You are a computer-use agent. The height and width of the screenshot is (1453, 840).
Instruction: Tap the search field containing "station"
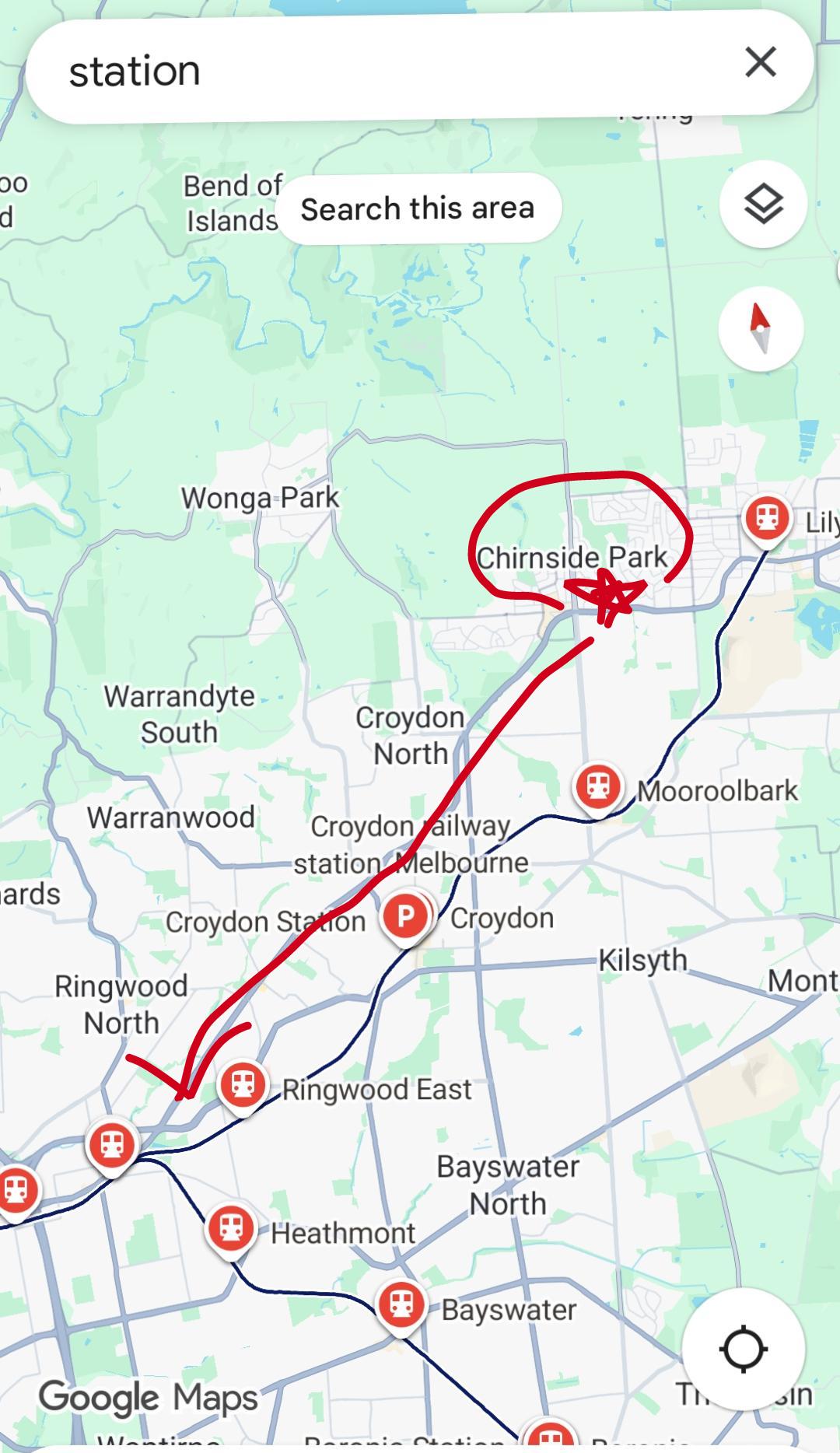coord(373,71)
